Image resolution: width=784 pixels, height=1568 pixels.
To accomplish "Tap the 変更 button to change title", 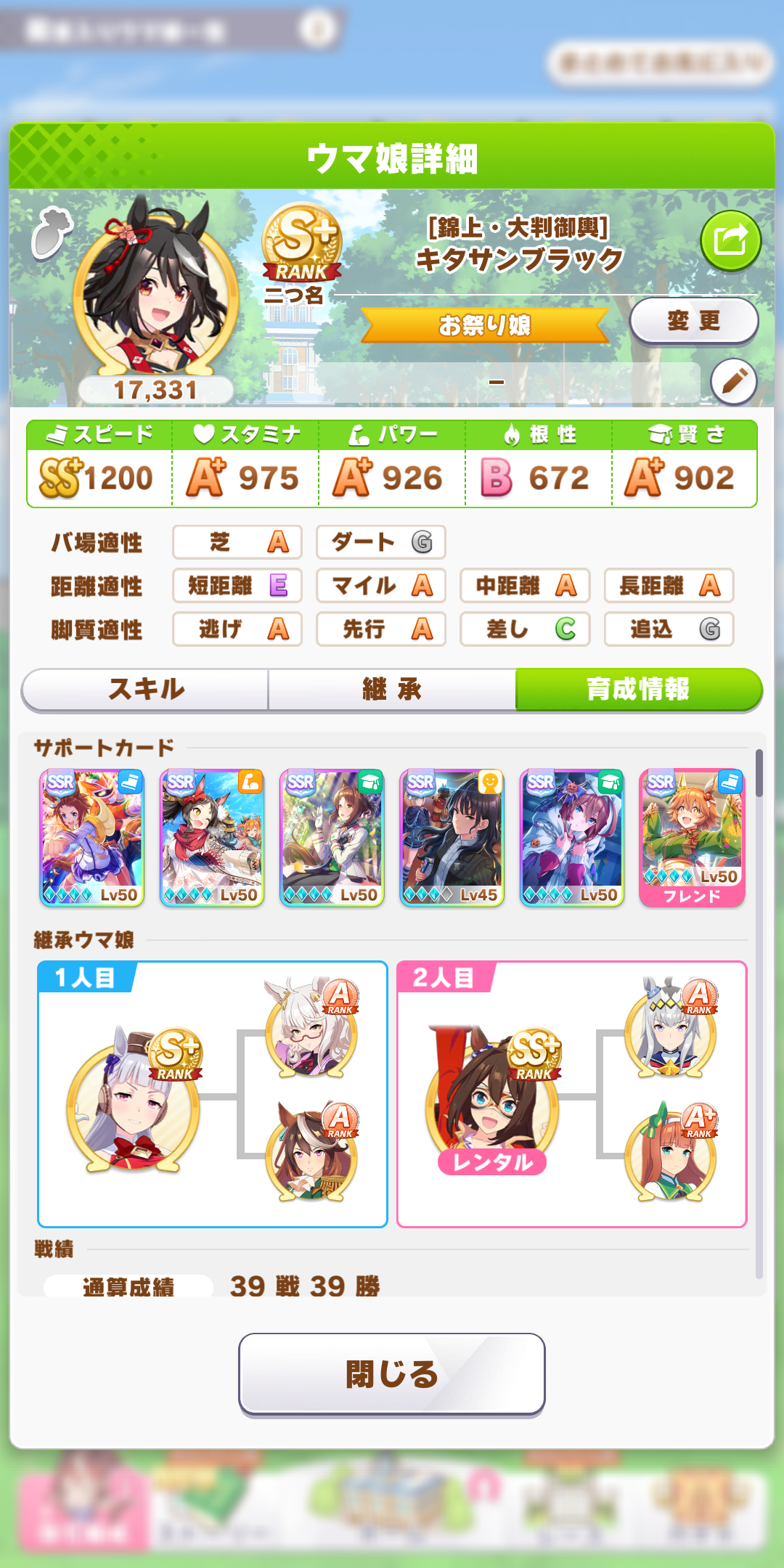I will 693,320.
